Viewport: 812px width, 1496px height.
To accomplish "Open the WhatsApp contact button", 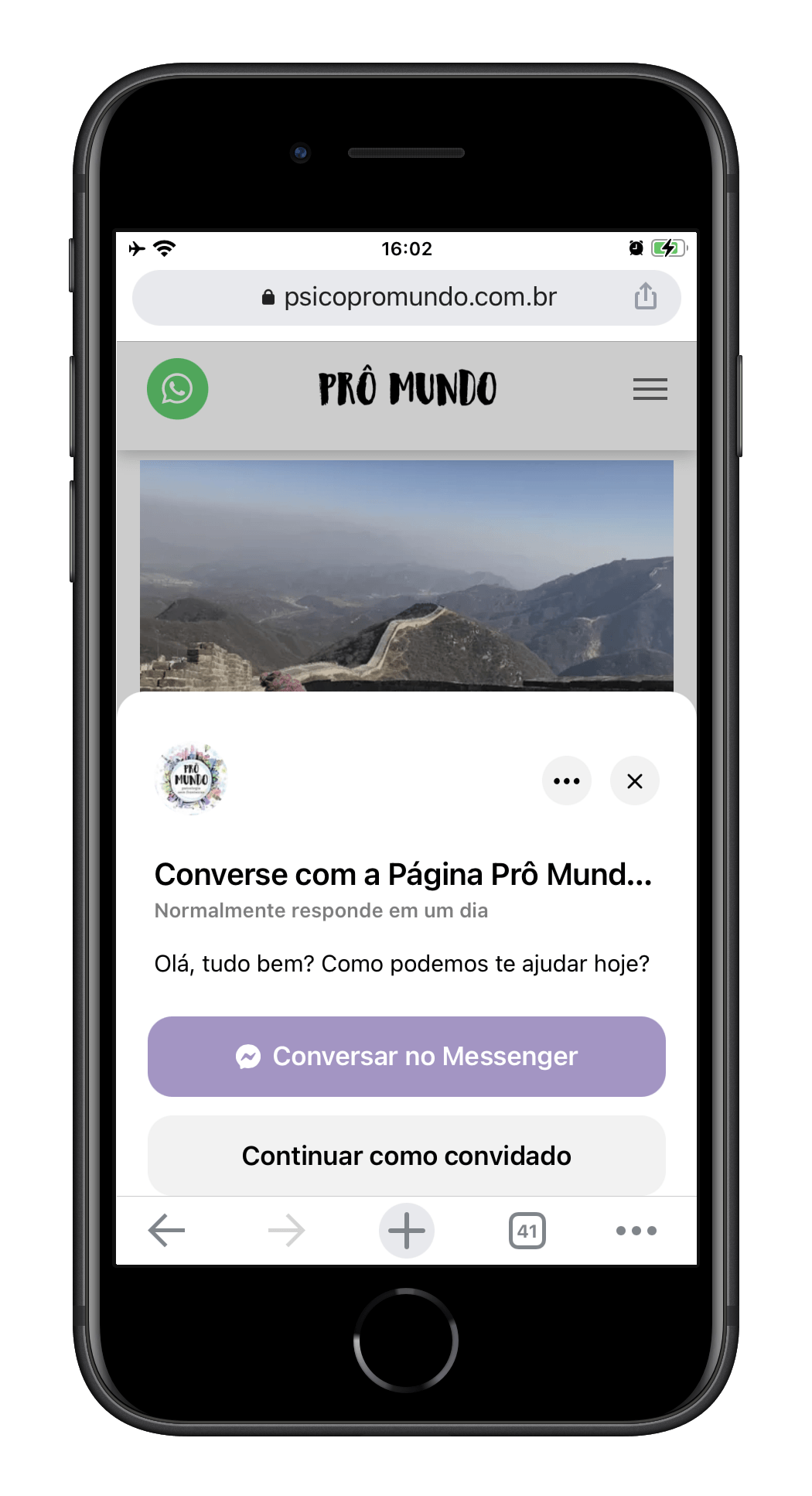I will point(177,389).
